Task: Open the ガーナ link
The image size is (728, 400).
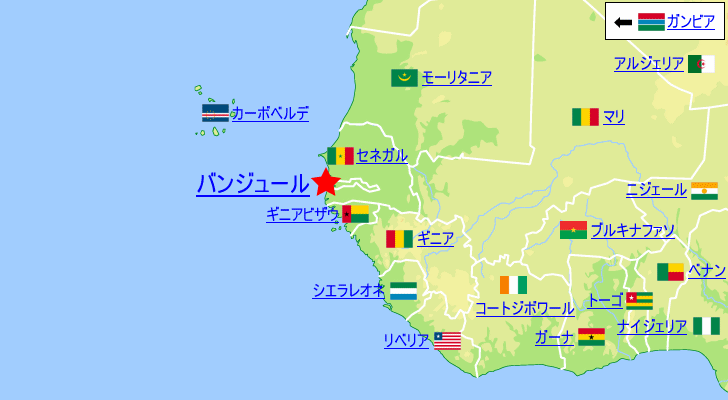Action: (554, 336)
